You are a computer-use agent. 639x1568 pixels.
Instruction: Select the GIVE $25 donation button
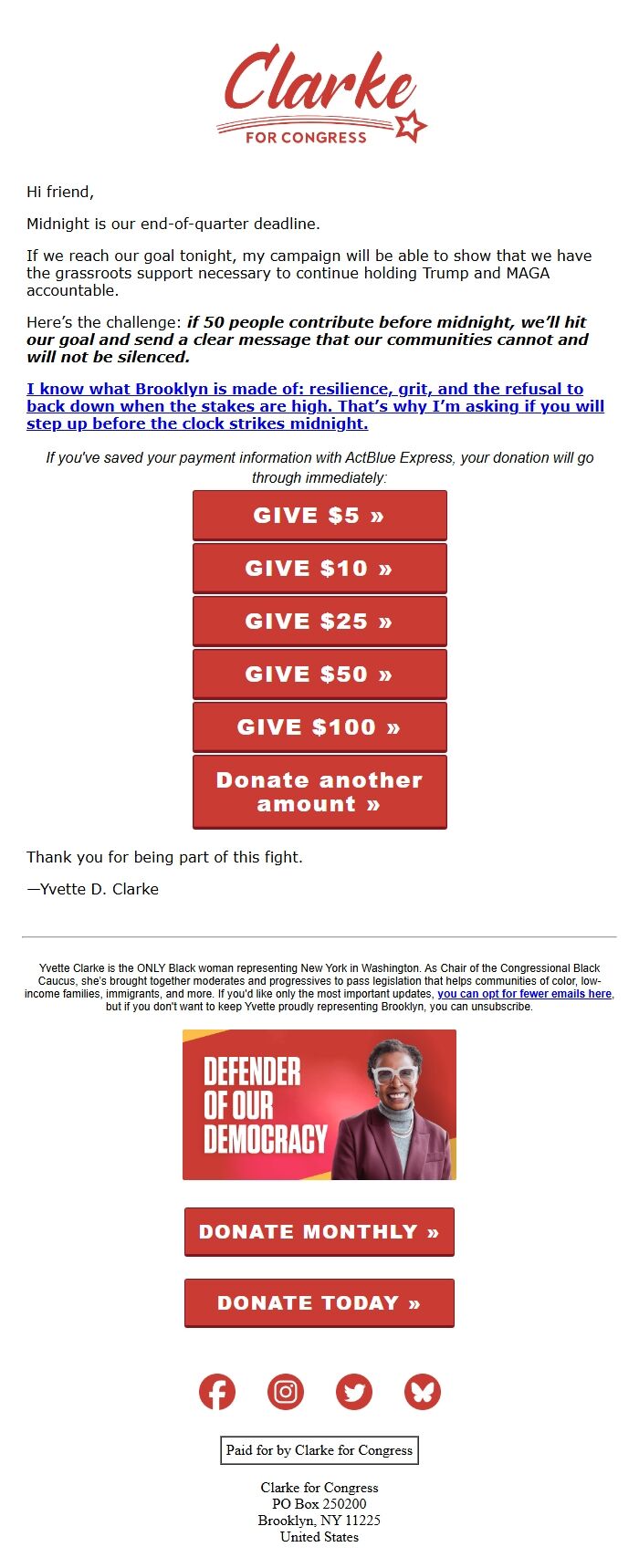tap(319, 622)
